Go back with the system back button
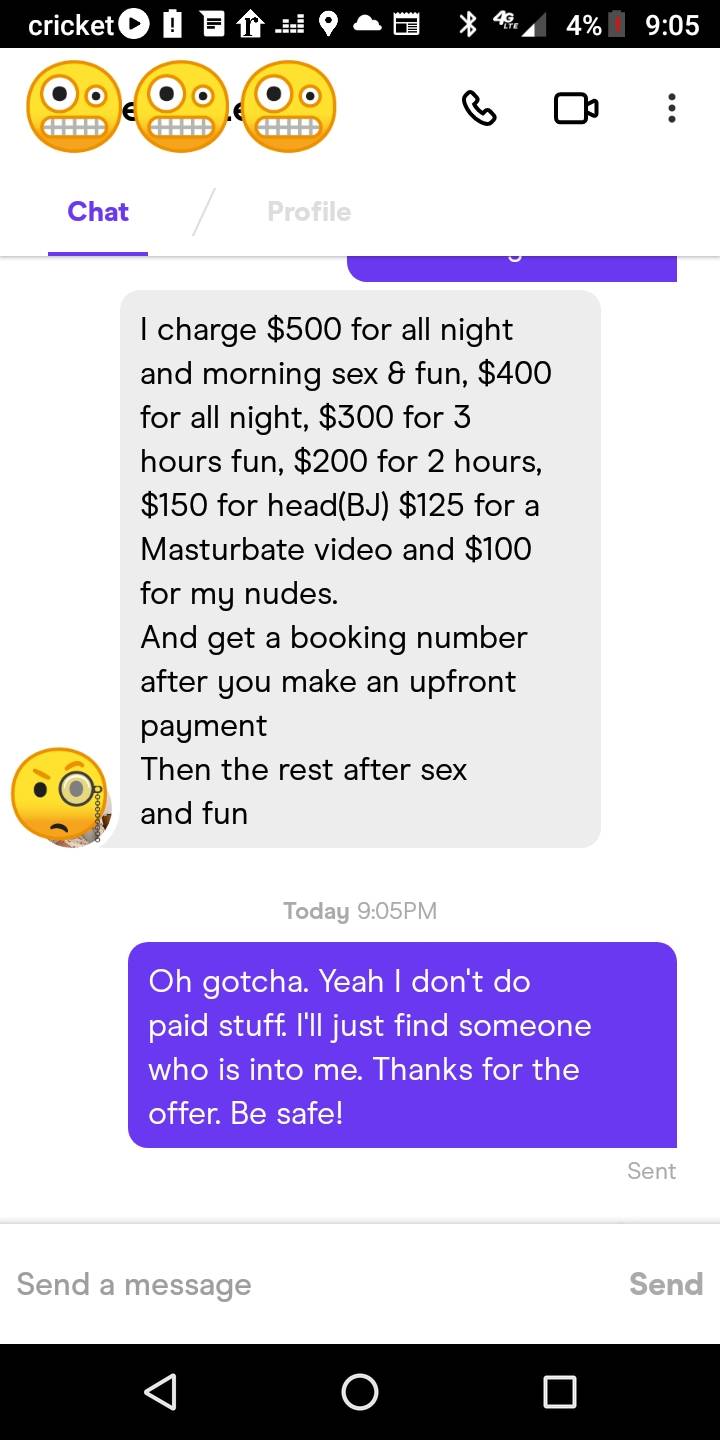 160,1391
